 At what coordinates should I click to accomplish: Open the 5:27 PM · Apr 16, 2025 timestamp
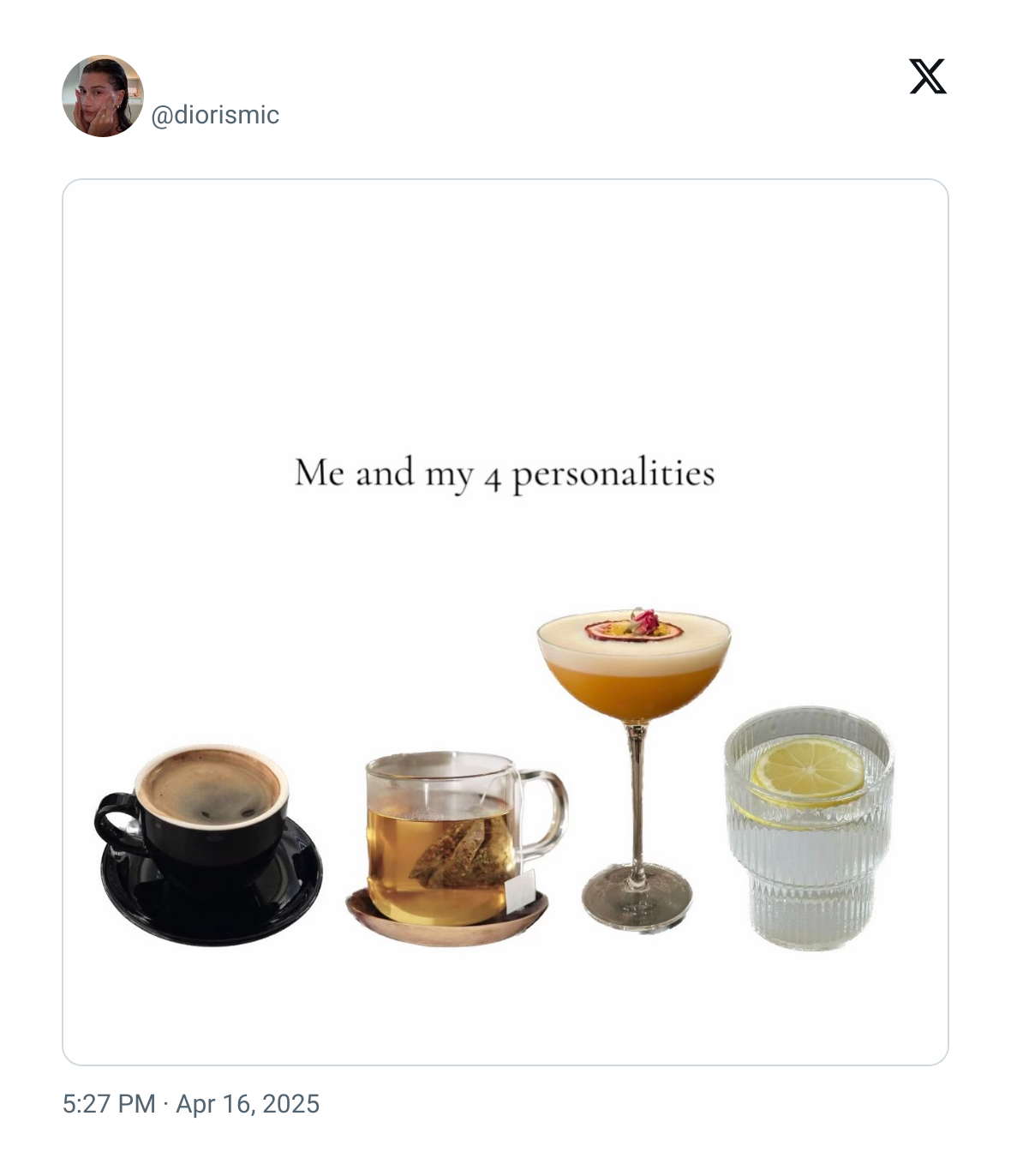pyautogui.click(x=191, y=1103)
